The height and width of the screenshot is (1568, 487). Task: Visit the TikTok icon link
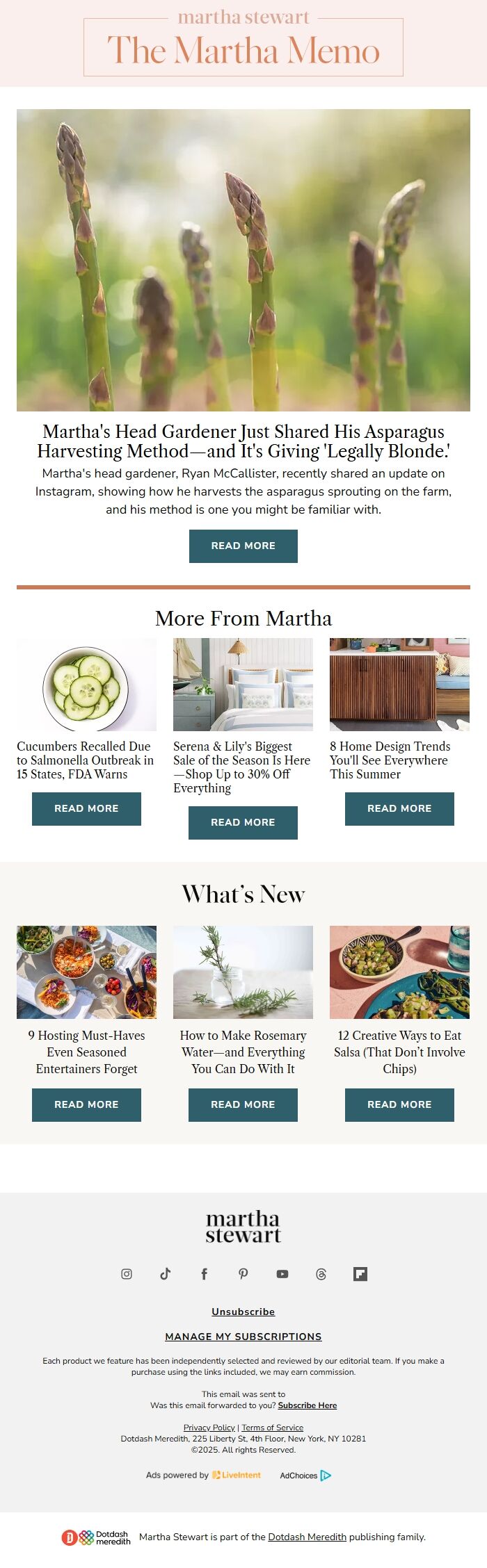pos(166,1273)
